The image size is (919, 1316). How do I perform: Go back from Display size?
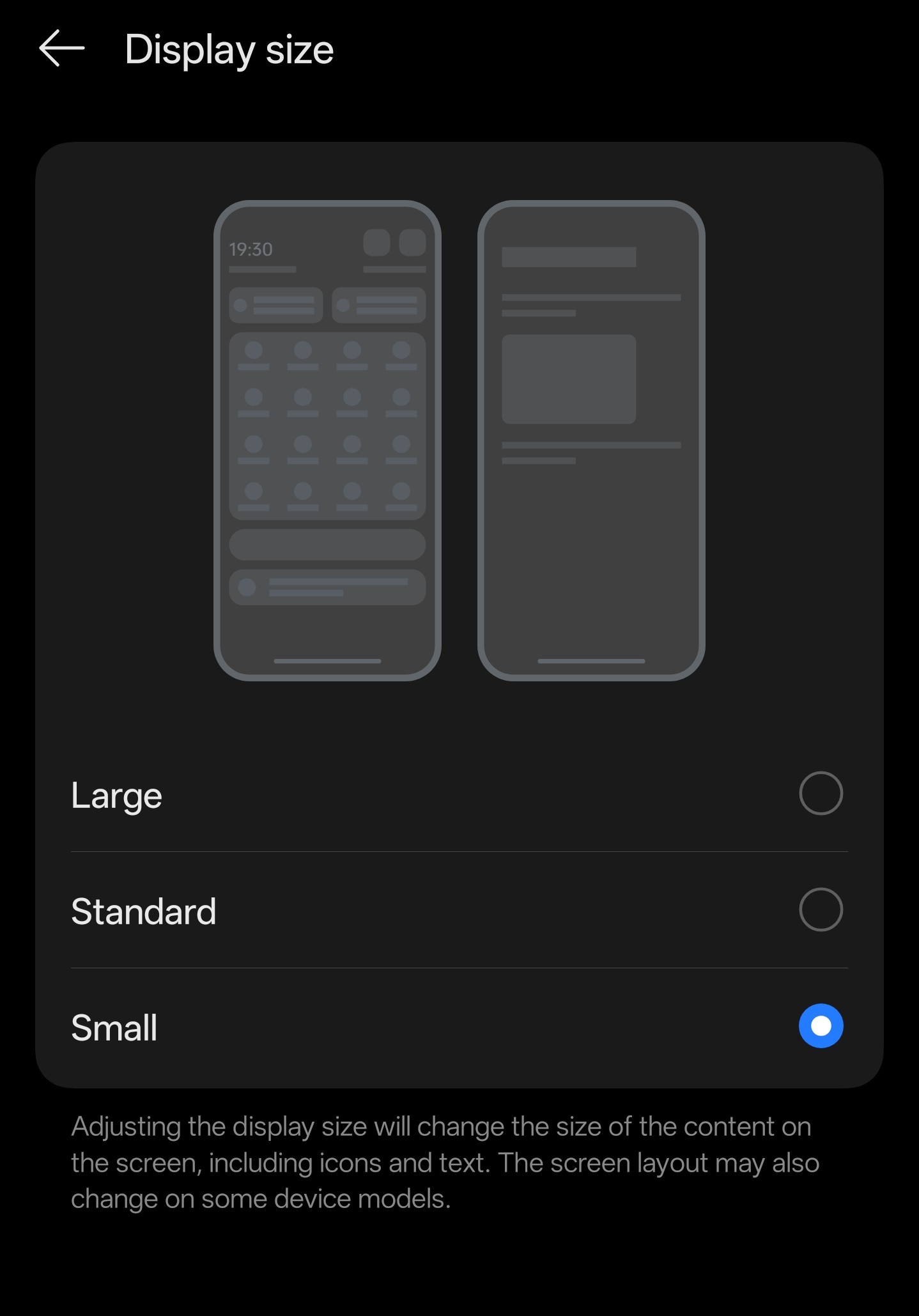click(x=62, y=49)
